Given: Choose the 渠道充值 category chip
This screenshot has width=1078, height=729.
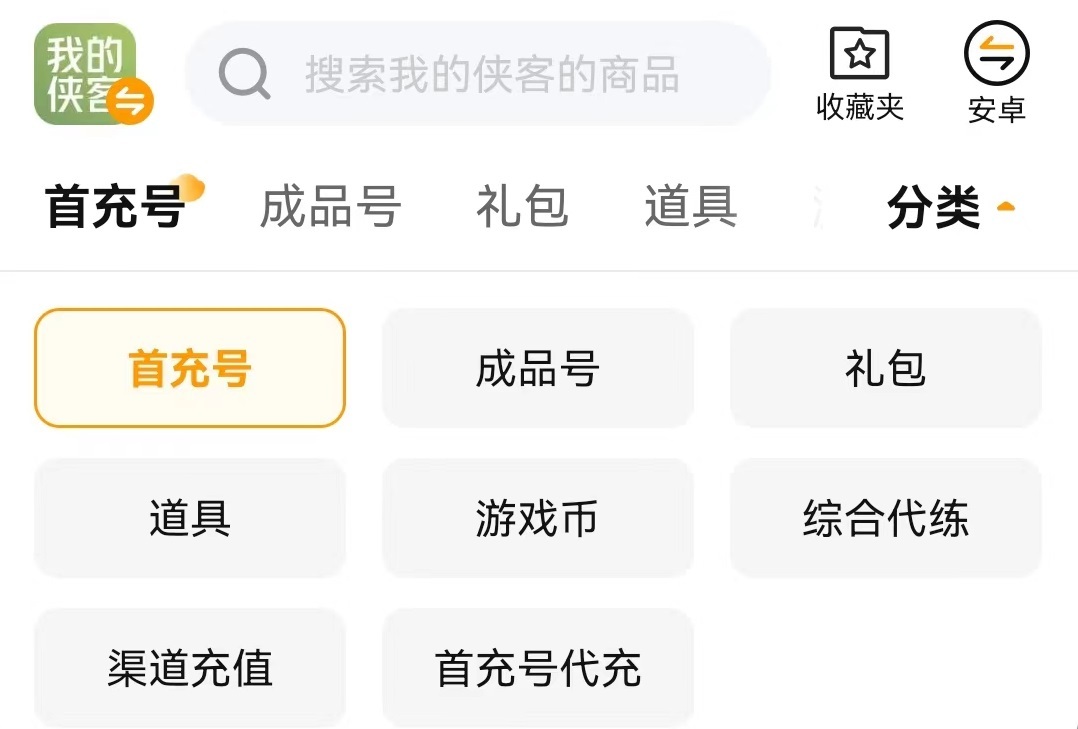Looking at the screenshot, I should pos(190,667).
